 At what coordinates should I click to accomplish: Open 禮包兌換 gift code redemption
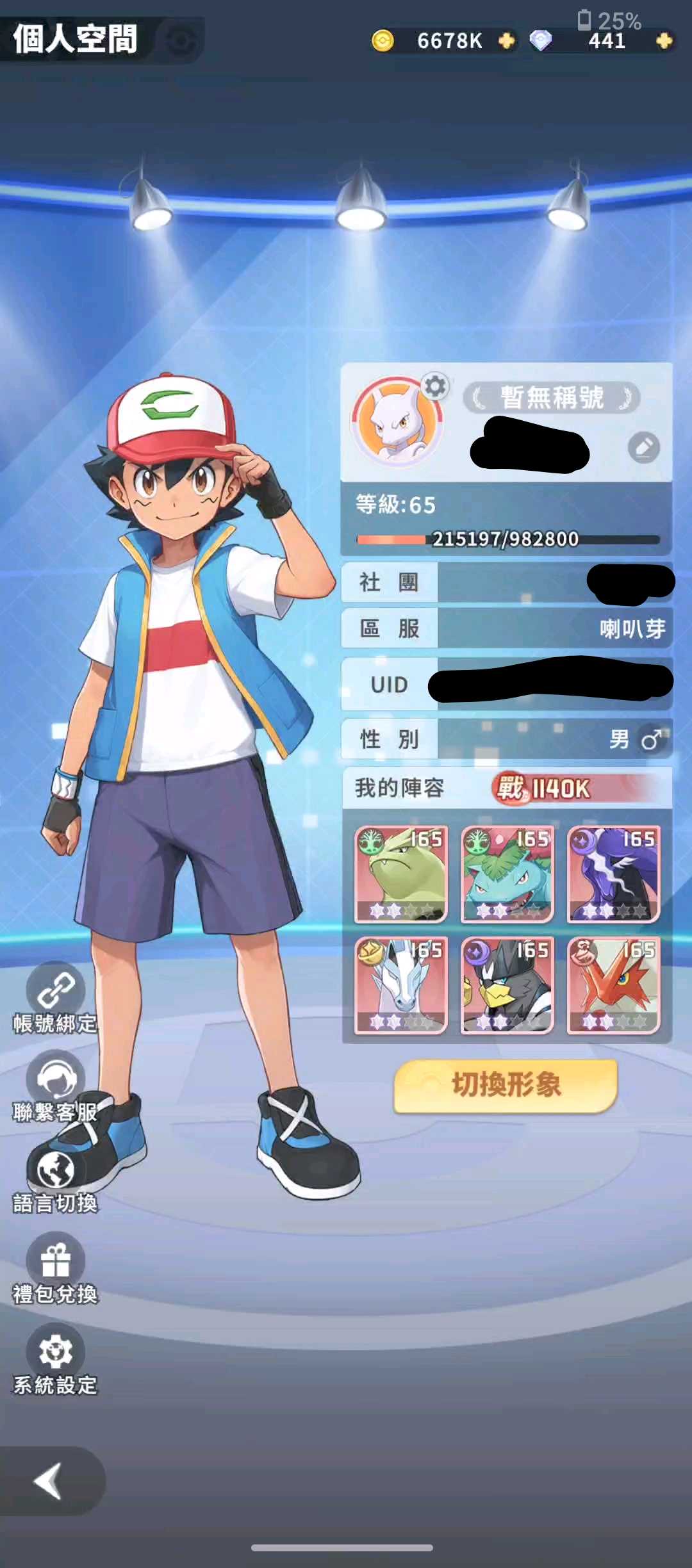[x=56, y=1262]
